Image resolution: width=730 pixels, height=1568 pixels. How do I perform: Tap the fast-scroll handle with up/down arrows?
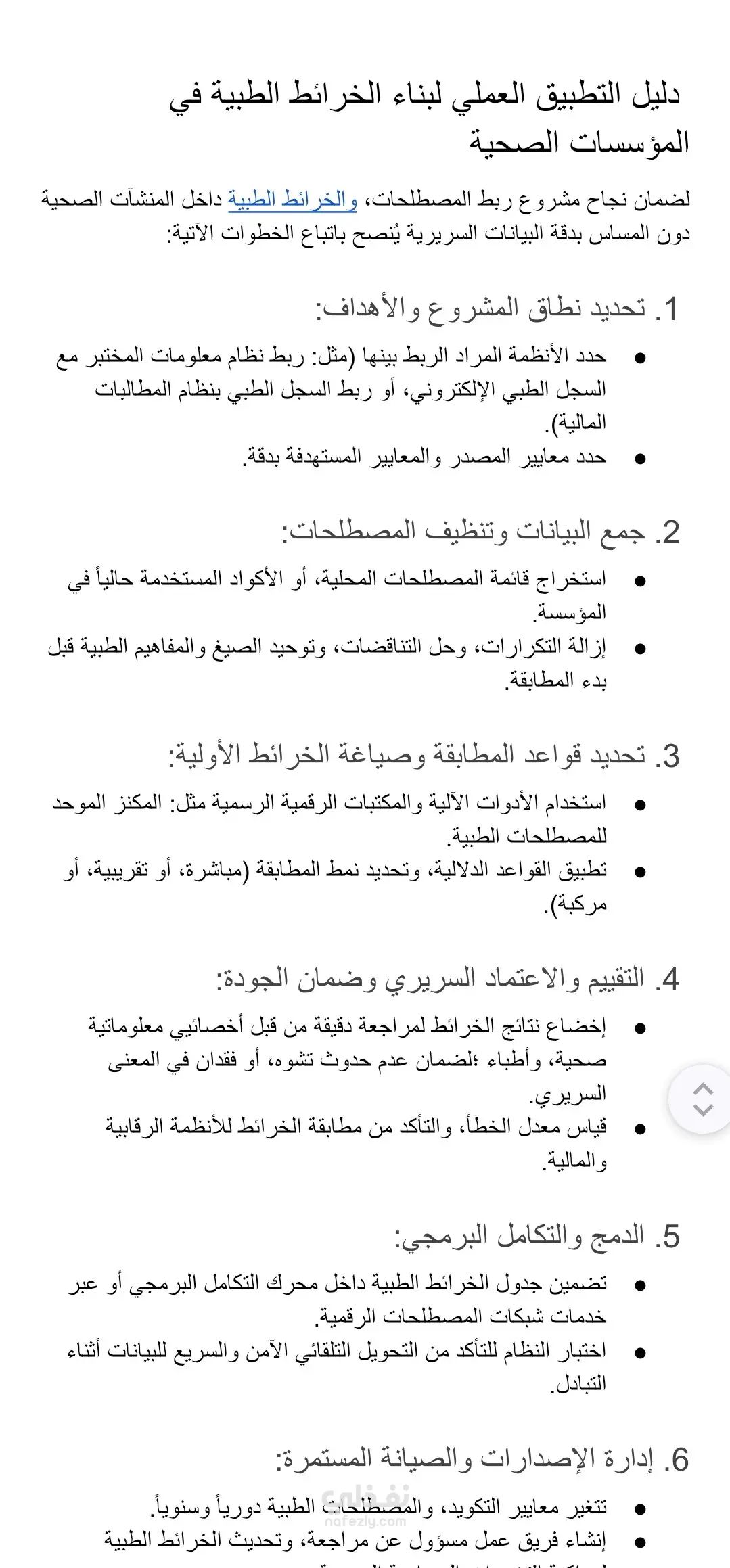coord(702,1099)
